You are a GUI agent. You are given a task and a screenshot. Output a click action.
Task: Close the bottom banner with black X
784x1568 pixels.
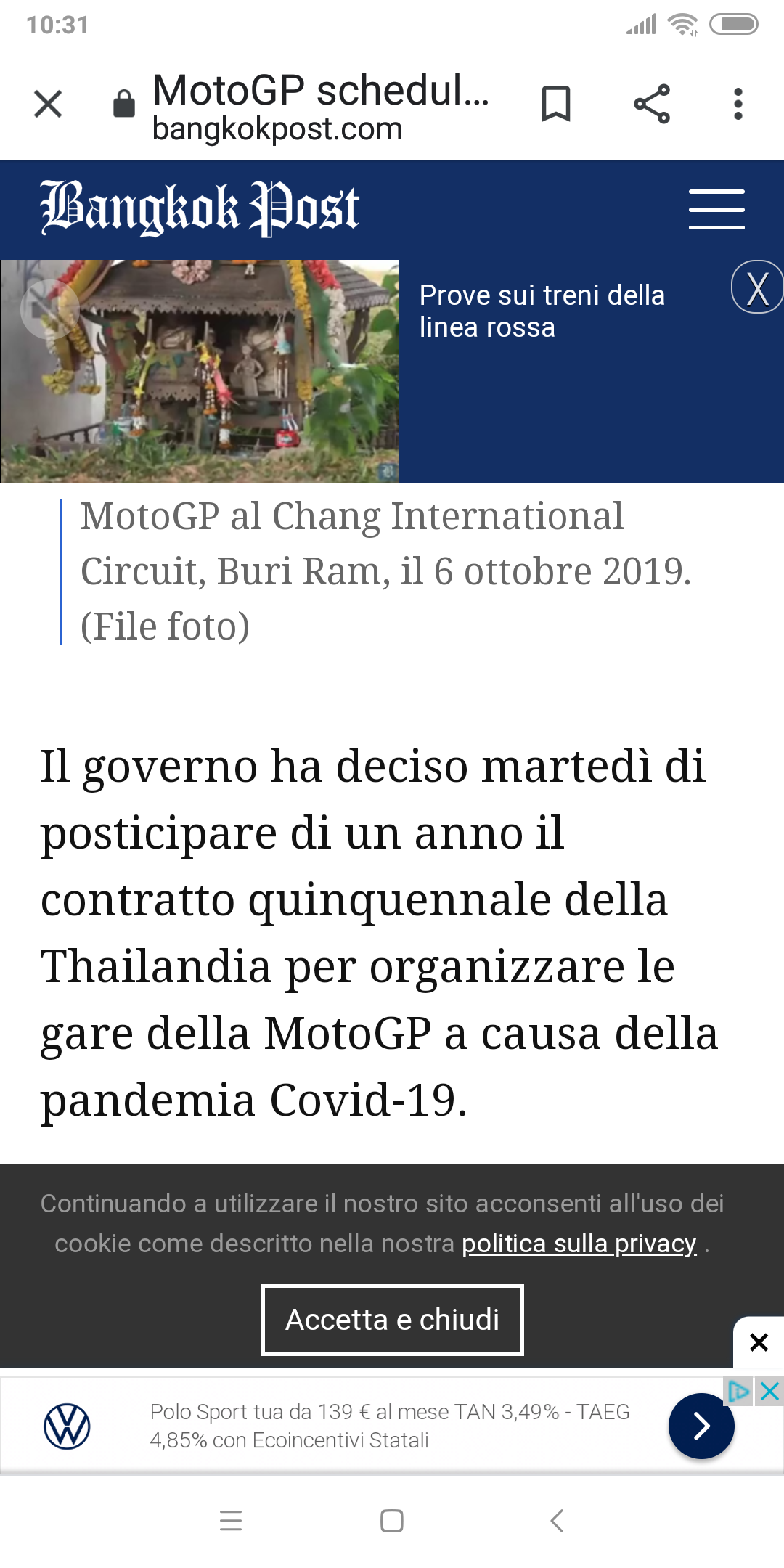tap(759, 1342)
